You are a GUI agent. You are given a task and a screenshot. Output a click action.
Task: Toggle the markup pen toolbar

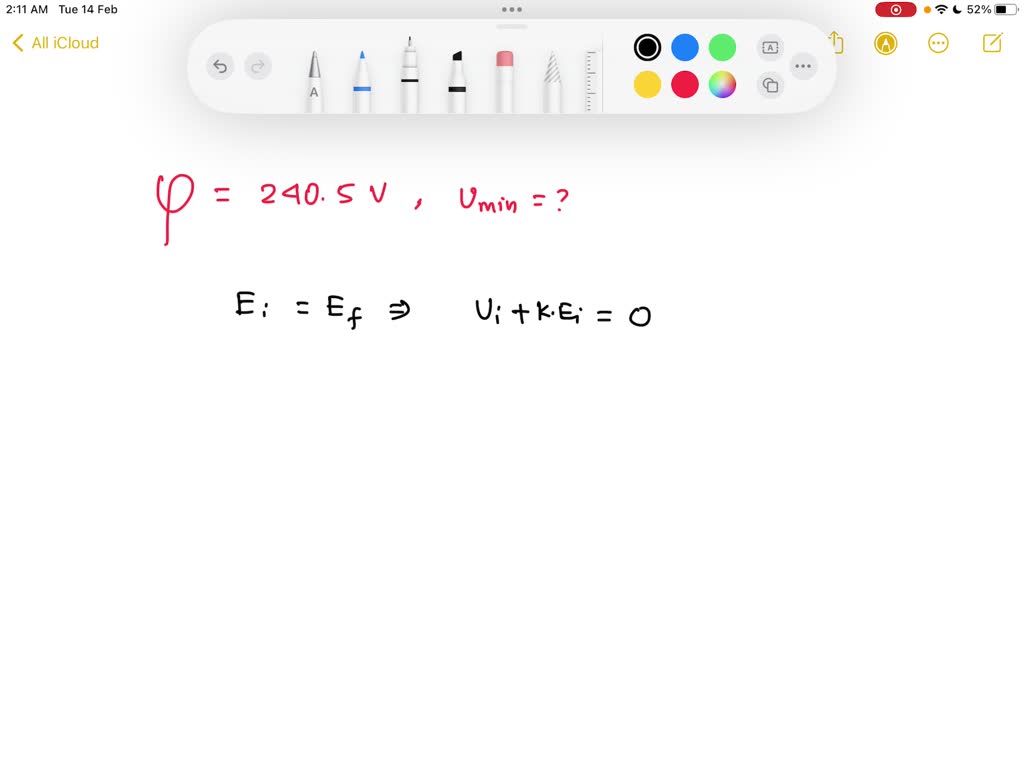click(x=885, y=43)
